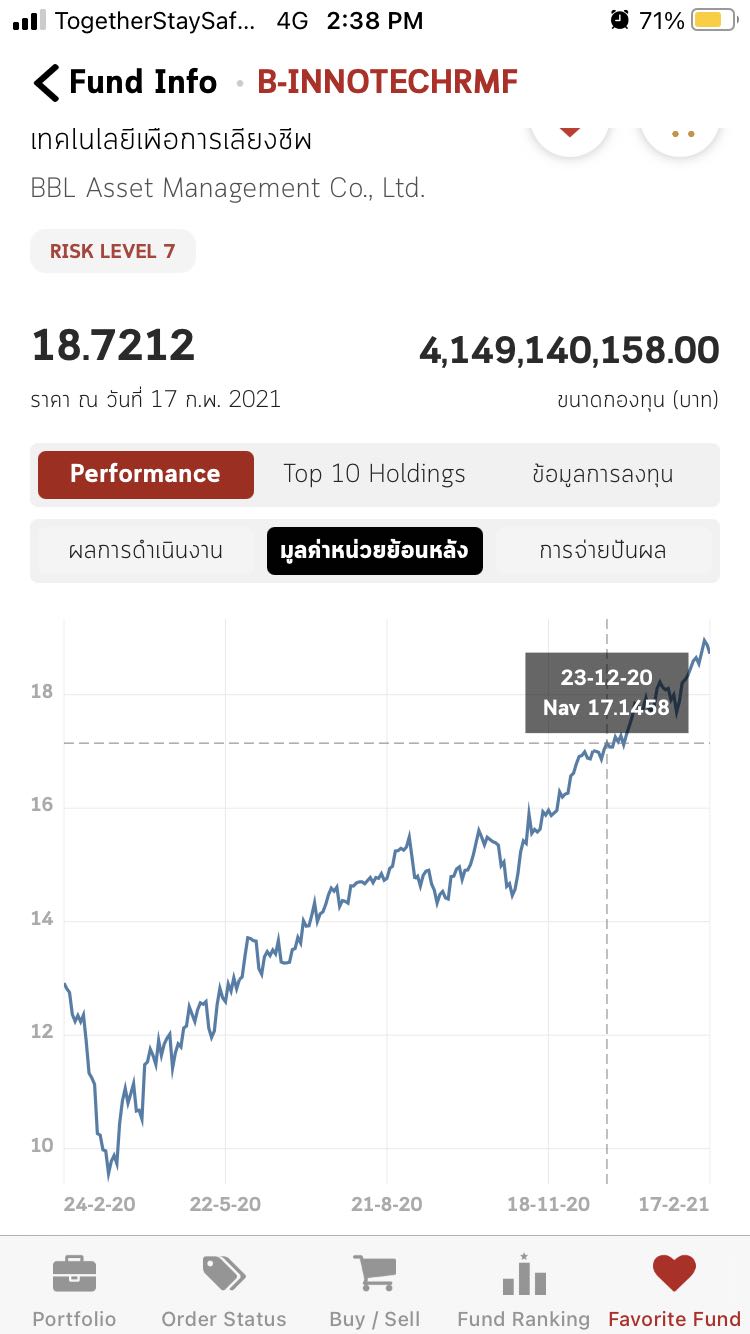
Task: Go to Order Status
Action: tap(224, 1290)
